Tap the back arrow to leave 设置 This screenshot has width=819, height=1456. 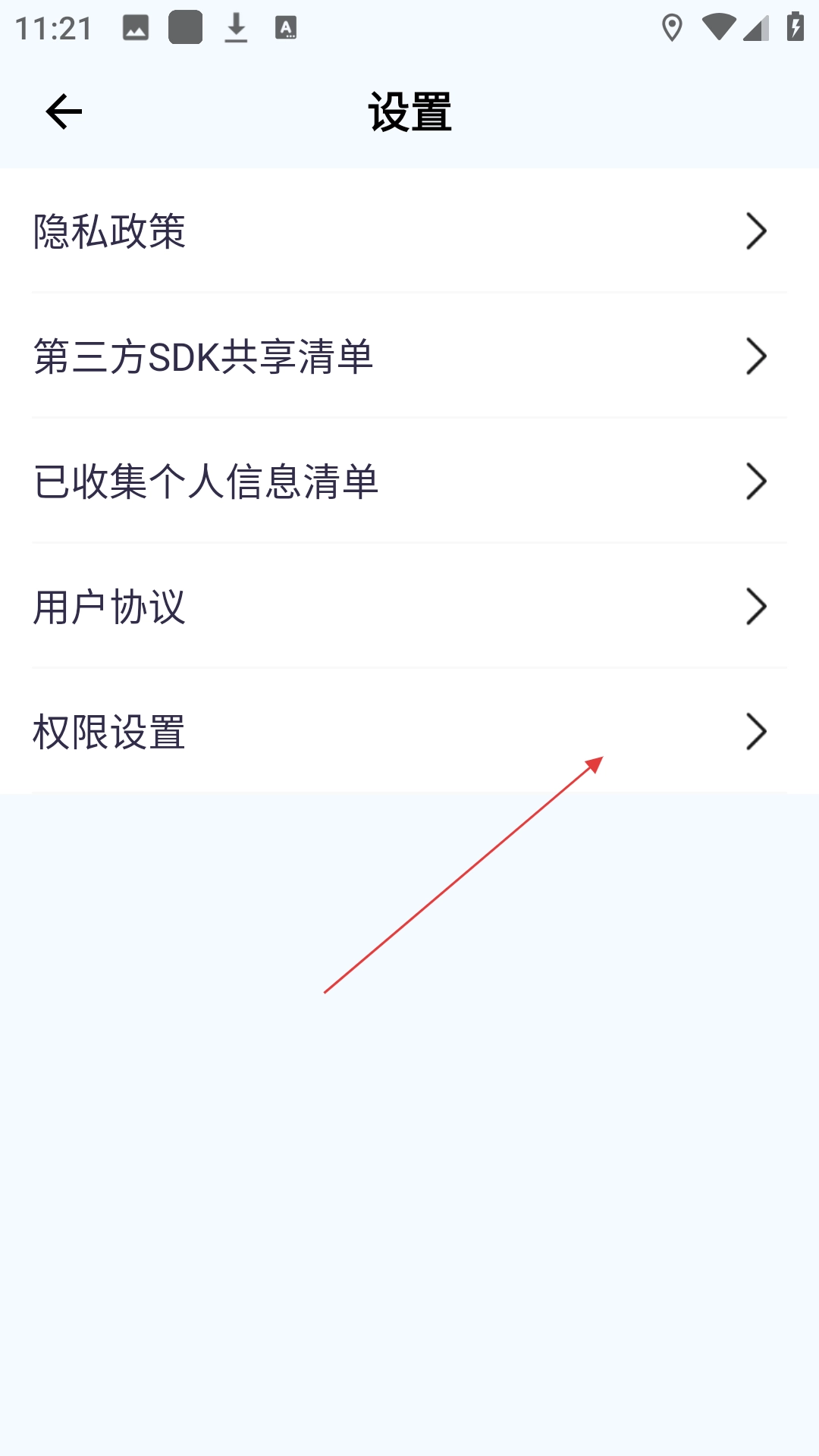(63, 111)
